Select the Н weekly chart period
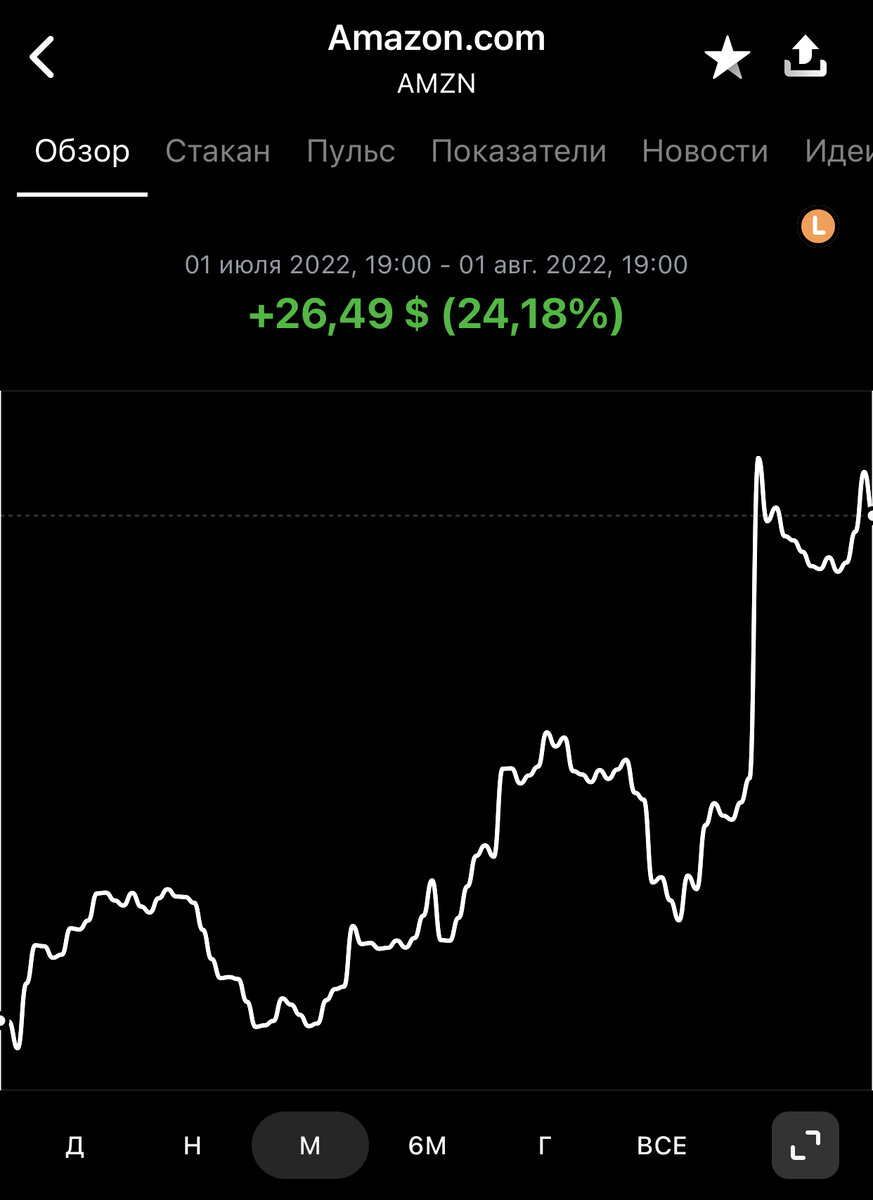 click(x=193, y=1146)
